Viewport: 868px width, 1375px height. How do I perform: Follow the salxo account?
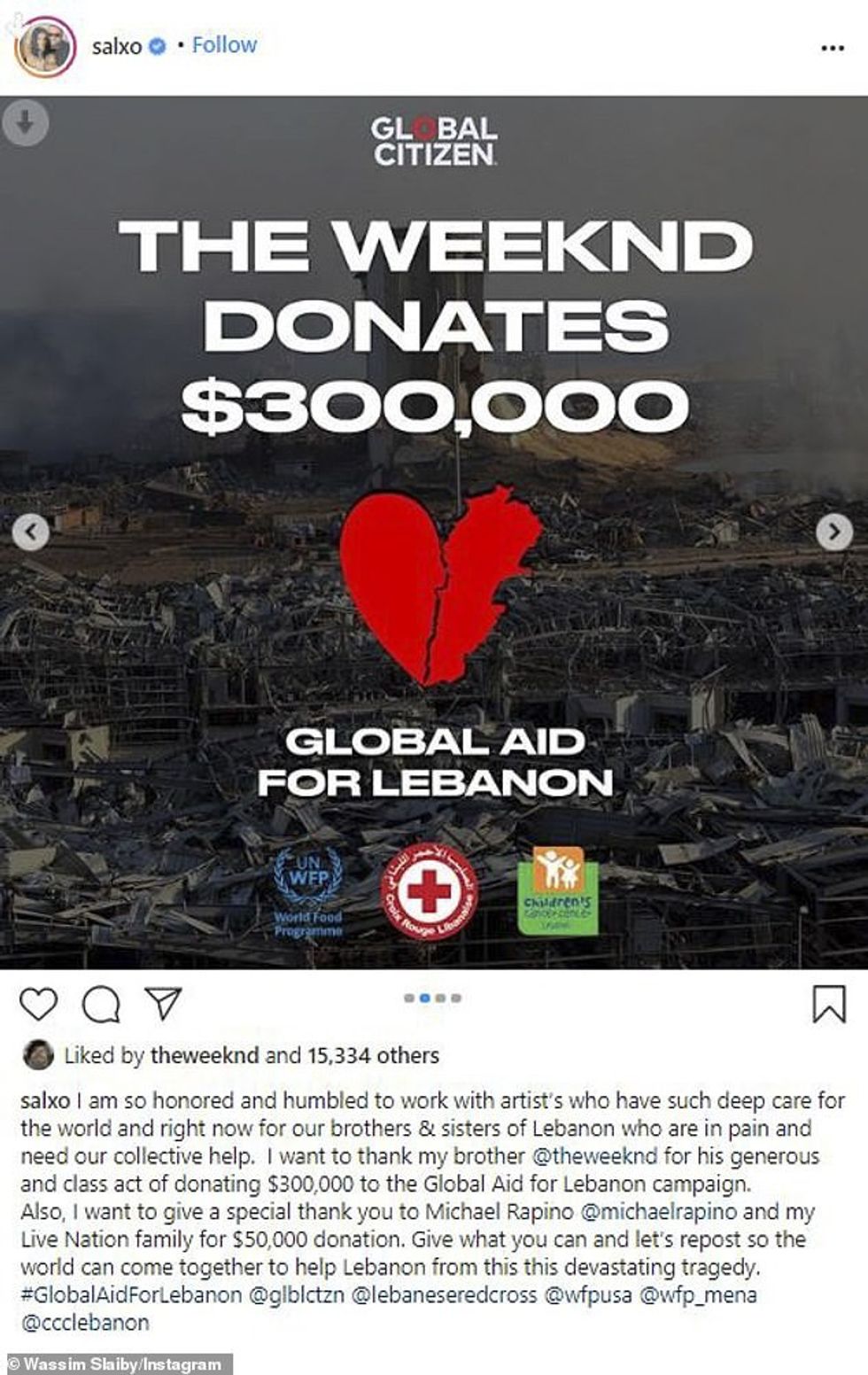(224, 45)
